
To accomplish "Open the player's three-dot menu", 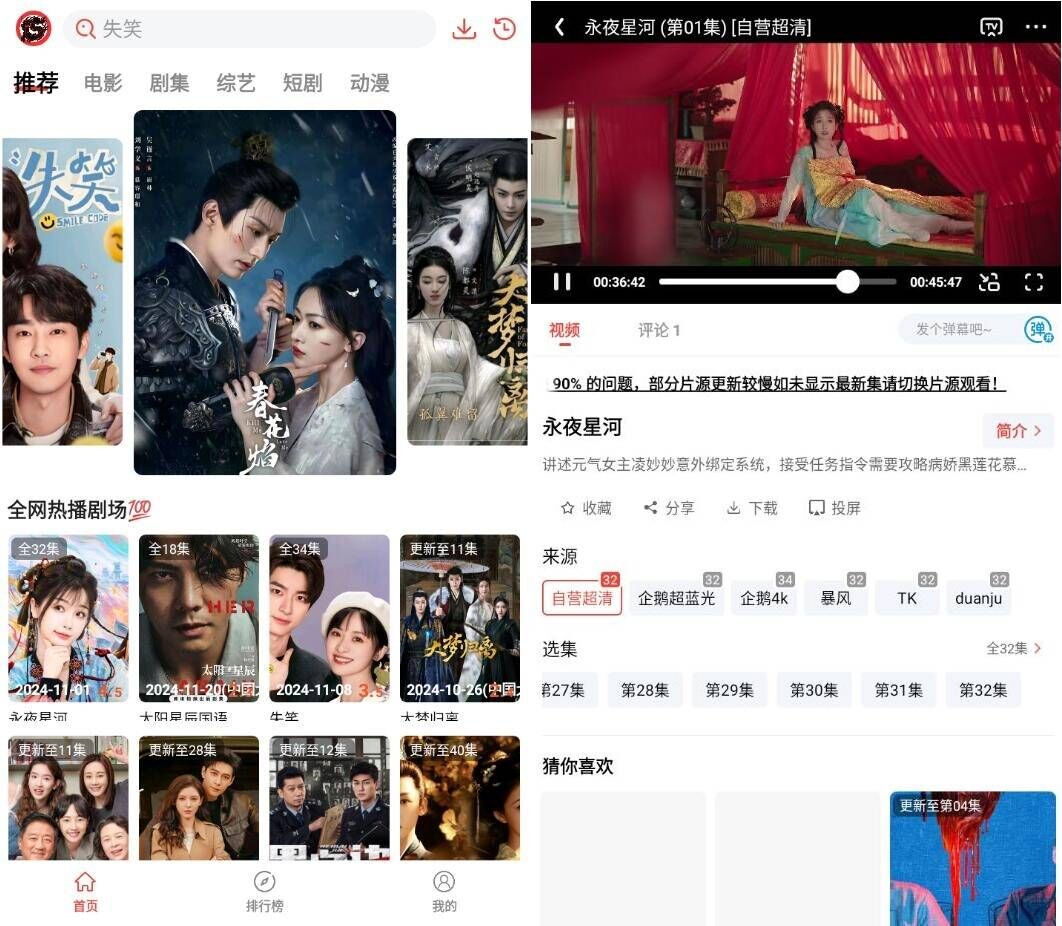I will click(x=1035, y=27).
